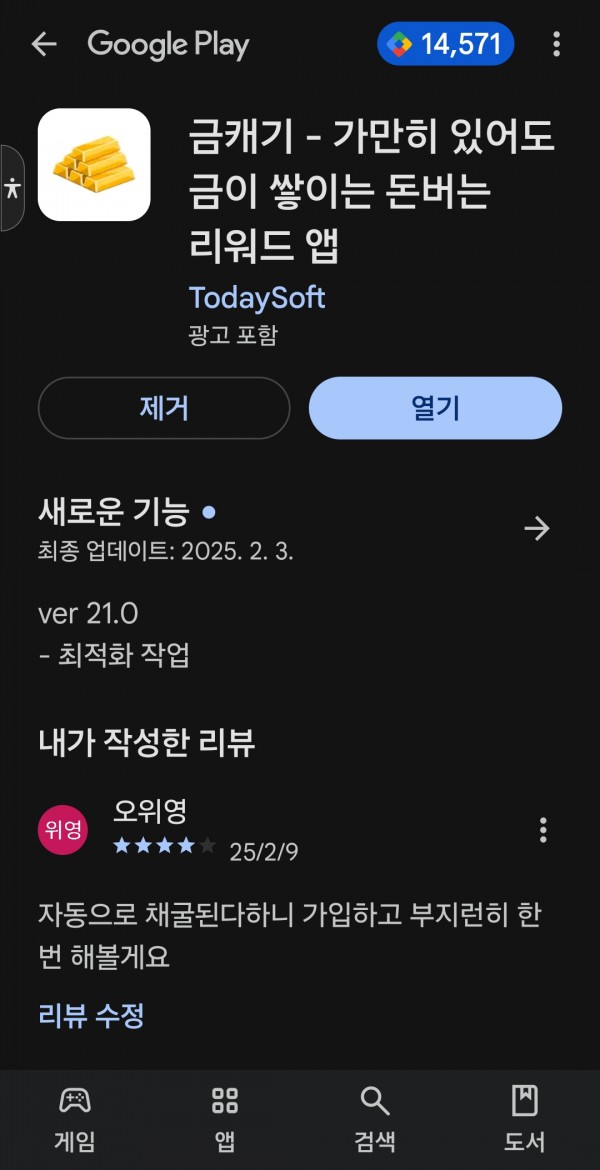Switch to the 검색 tab
Image resolution: width=600 pixels, height=1170 pixels.
click(x=375, y=1119)
